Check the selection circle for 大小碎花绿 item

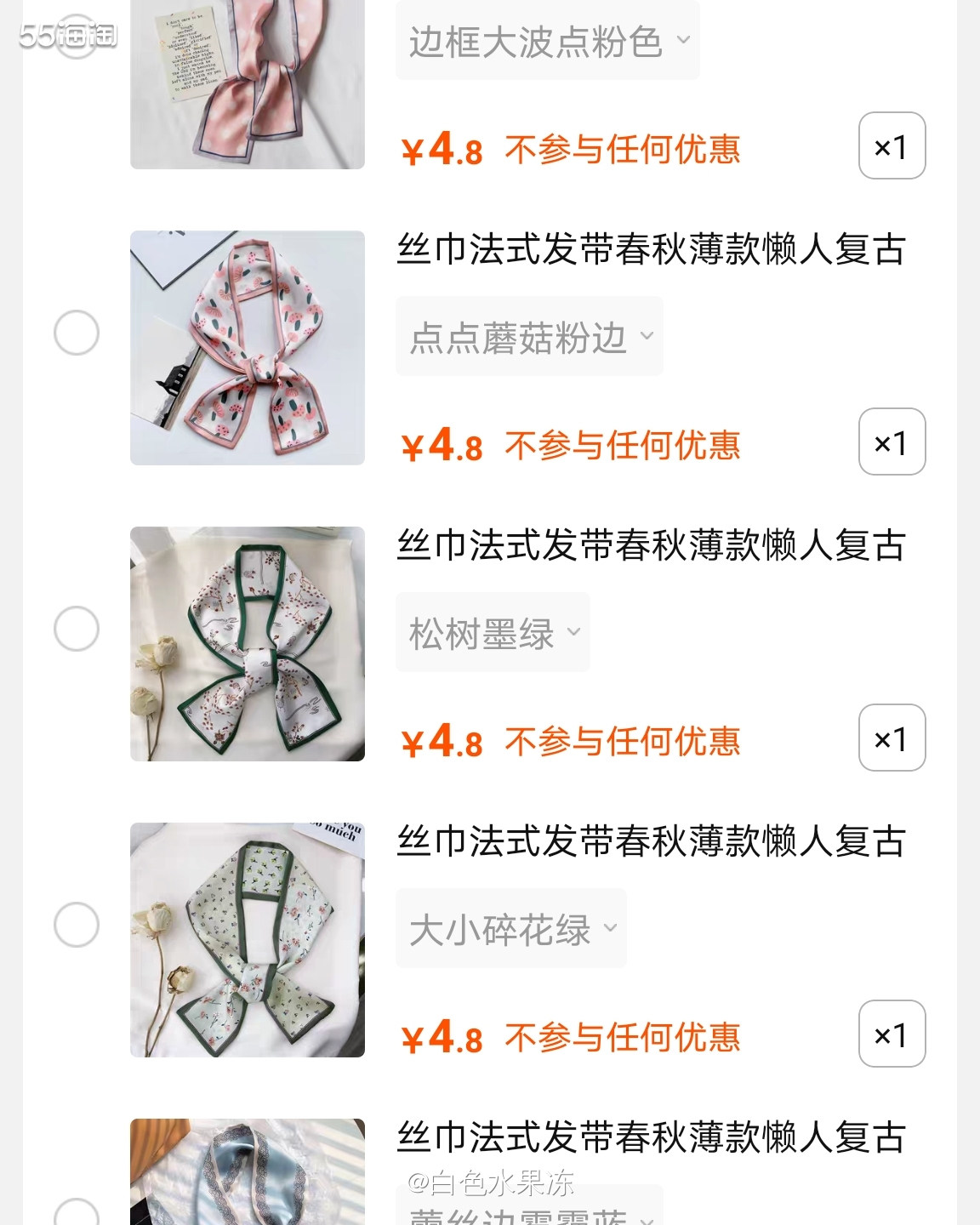point(76,924)
